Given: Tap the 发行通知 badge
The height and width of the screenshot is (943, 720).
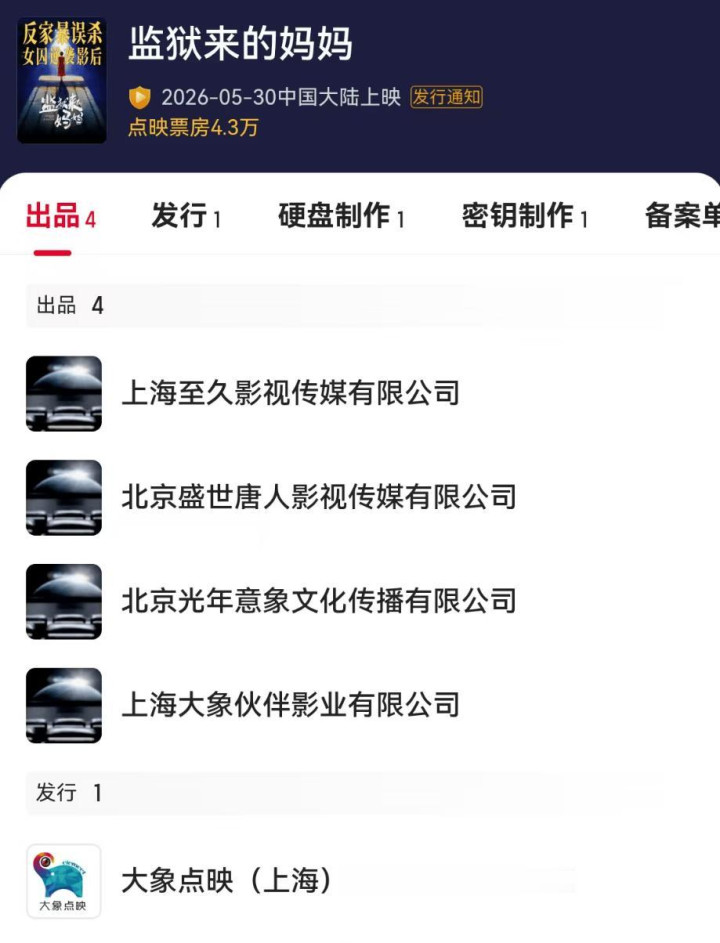Looking at the screenshot, I should pos(446,97).
